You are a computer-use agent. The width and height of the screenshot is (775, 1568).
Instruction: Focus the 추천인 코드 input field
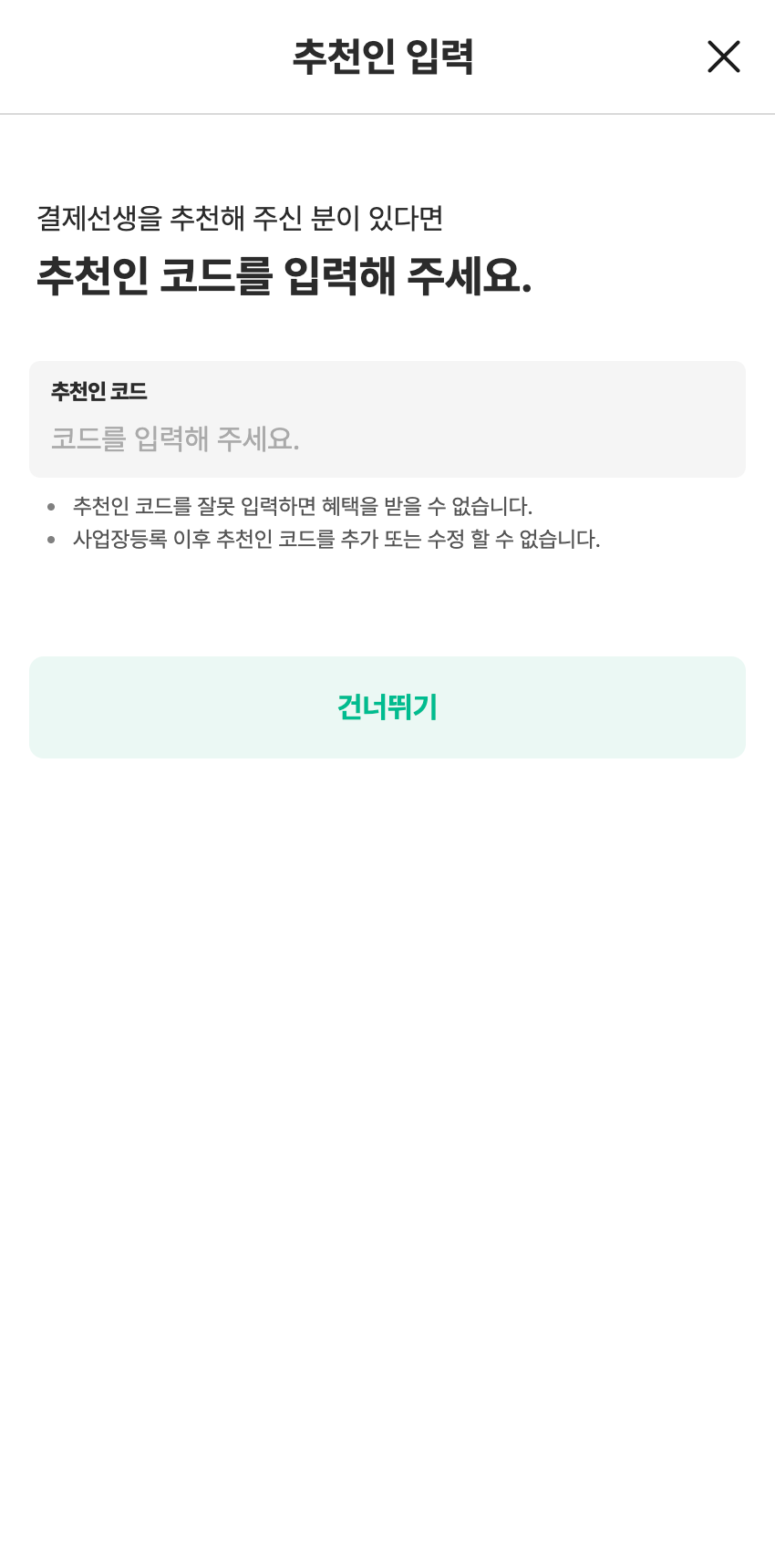click(x=387, y=438)
